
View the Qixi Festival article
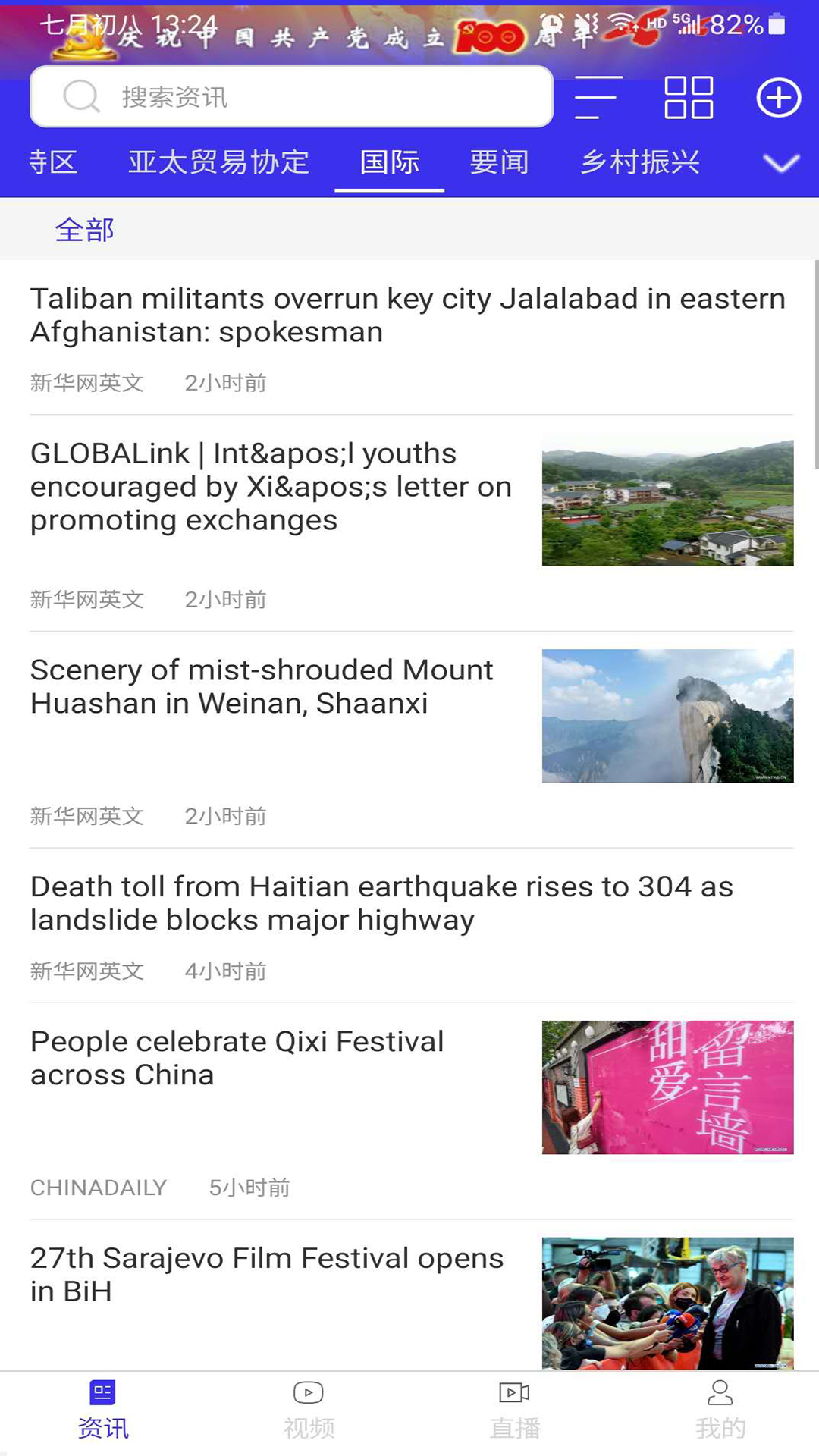pyautogui.click(x=237, y=1059)
